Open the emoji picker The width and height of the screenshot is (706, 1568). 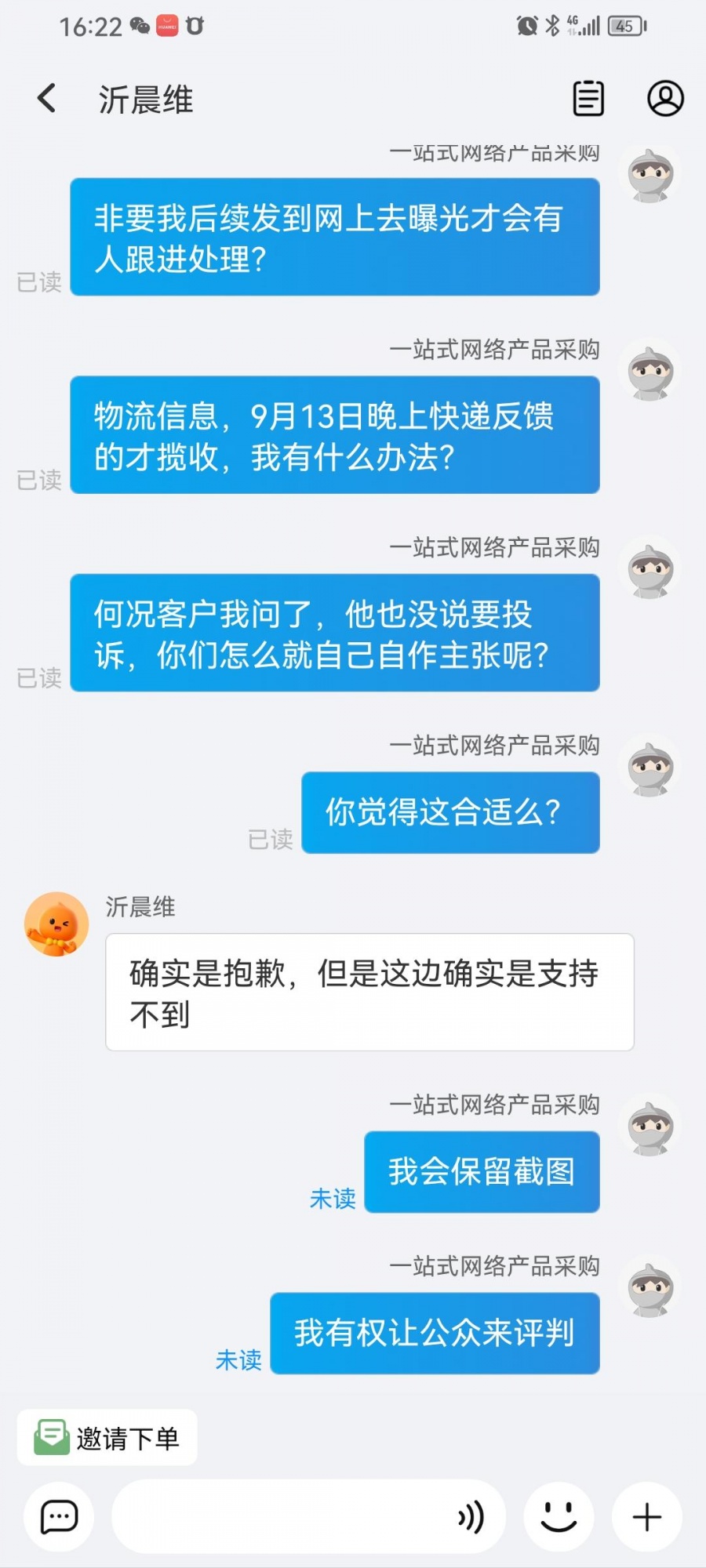(559, 1517)
